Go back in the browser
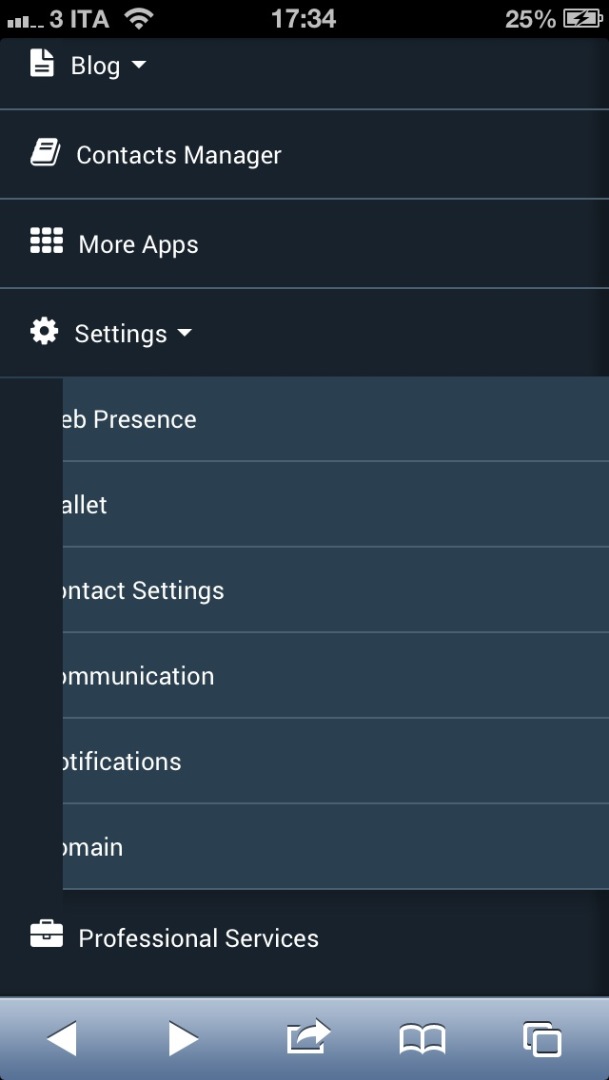This screenshot has width=609, height=1080. tap(61, 1038)
